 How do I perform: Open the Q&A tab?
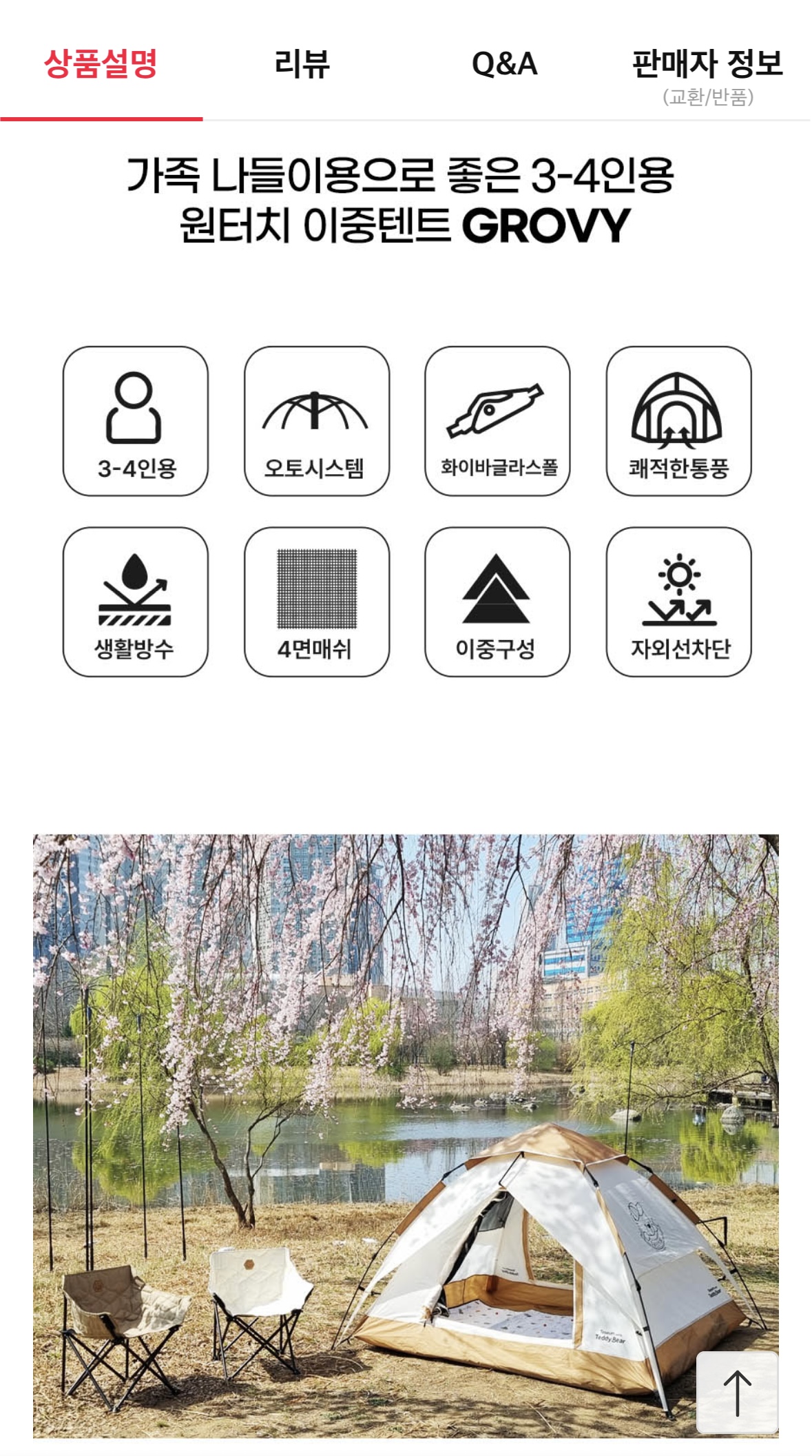tap(504, 64)
